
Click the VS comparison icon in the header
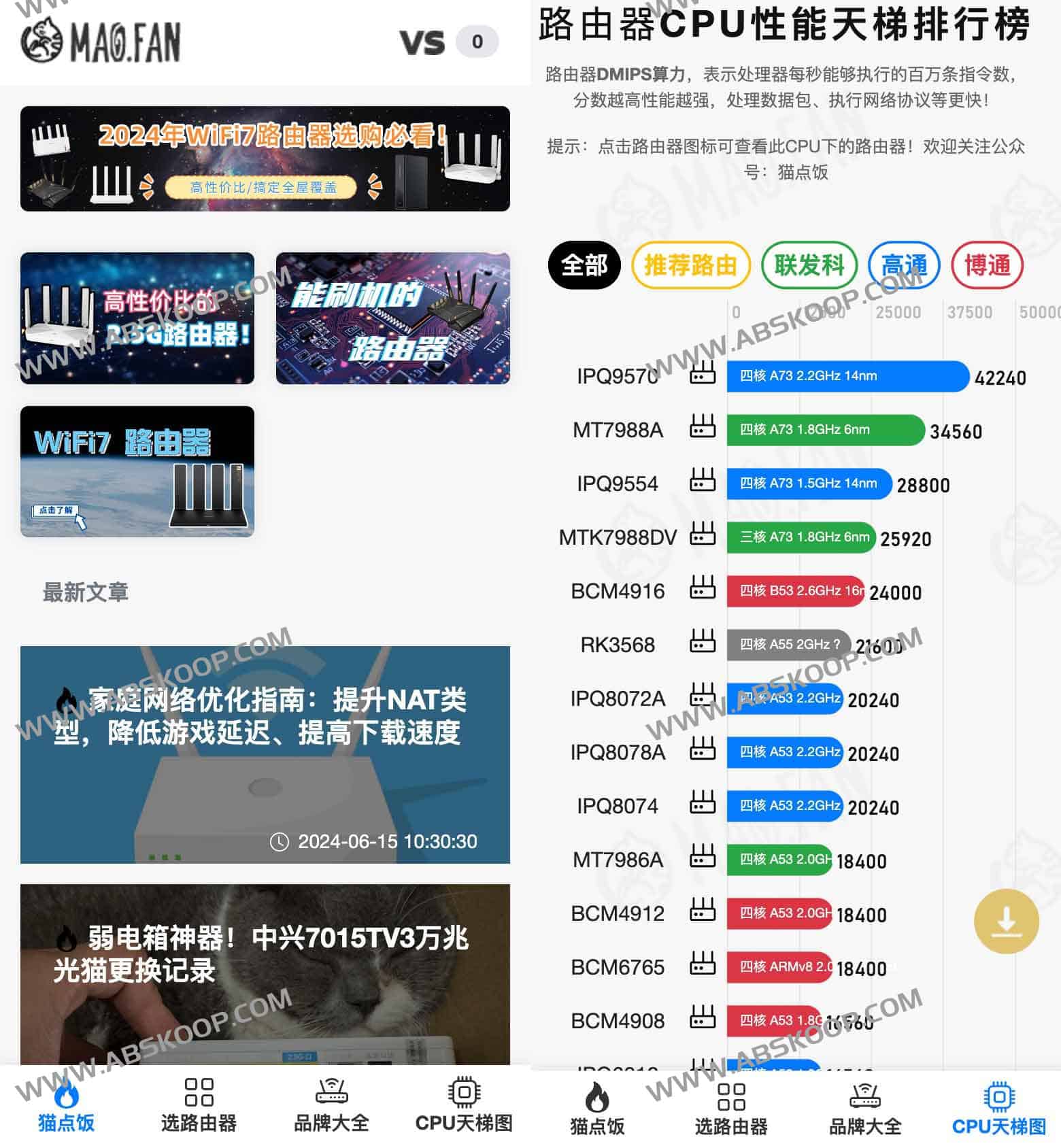(x=422, y=42)
